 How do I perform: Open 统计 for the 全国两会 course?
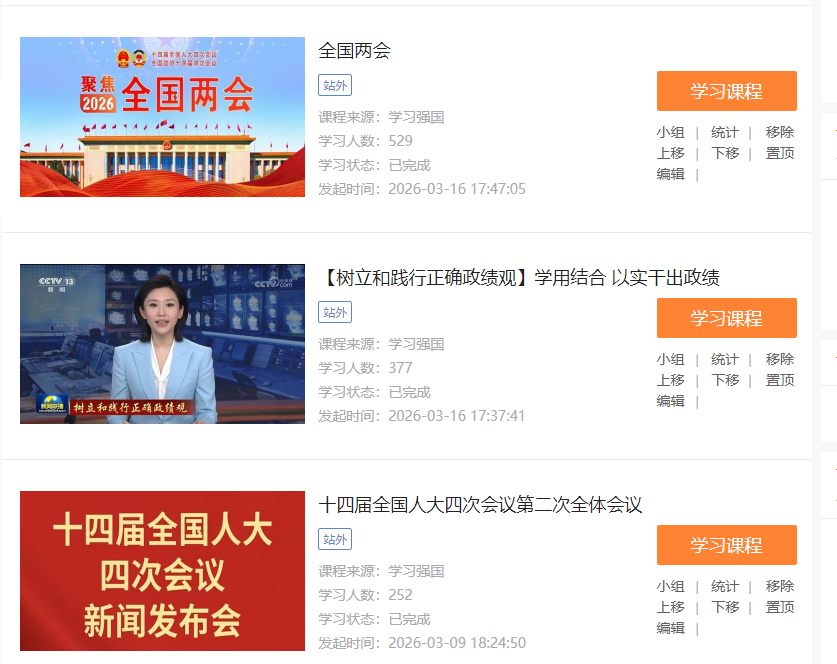click(725, 132)
